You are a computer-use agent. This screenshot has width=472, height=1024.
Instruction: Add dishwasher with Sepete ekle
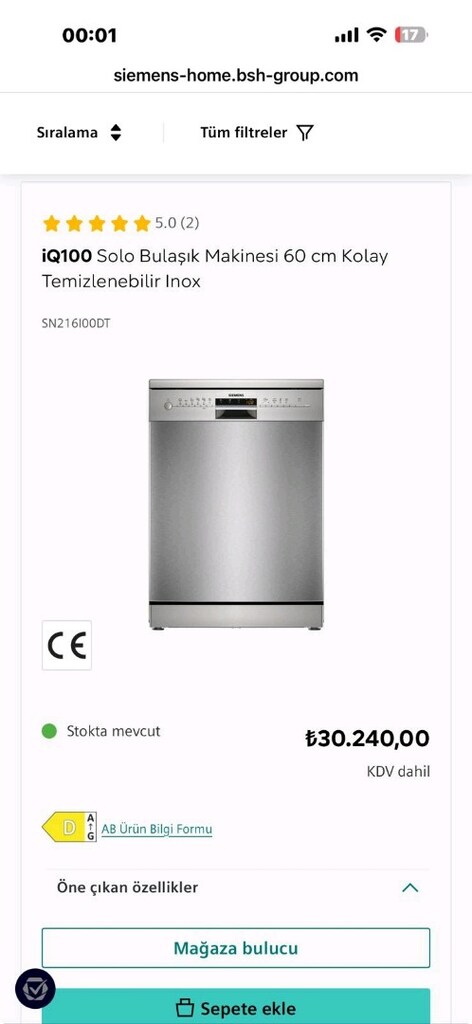[236, 1006]
